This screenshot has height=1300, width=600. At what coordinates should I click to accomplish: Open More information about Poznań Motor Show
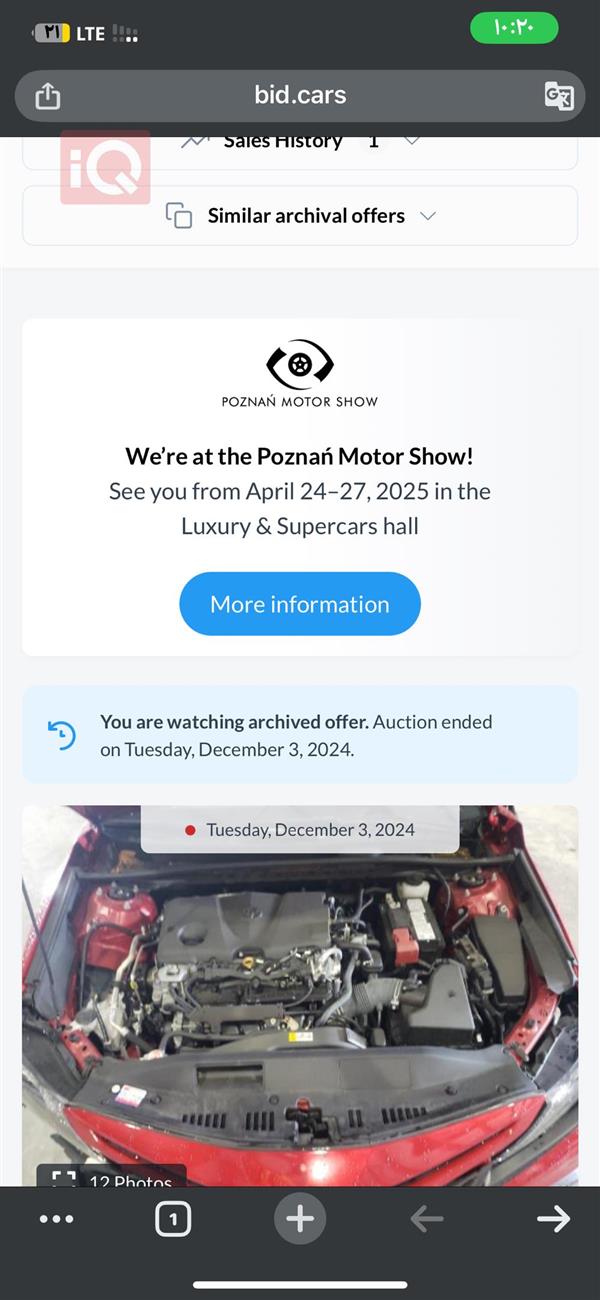pyautogui.click(x=300, y=604)
